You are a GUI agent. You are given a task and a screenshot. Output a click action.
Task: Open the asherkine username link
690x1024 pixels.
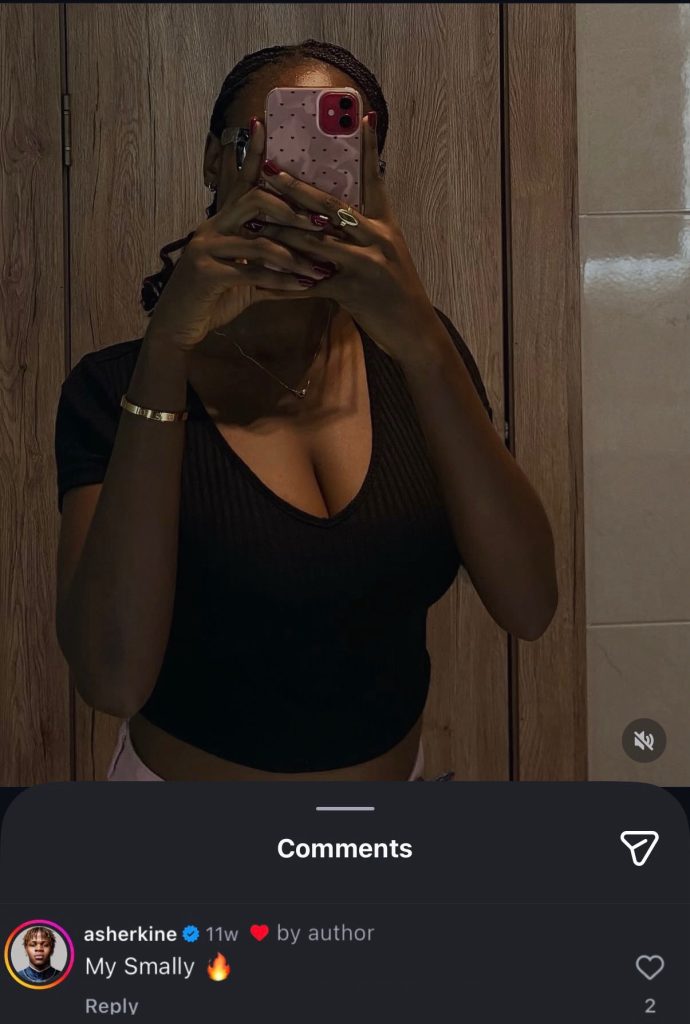point(130,934)
